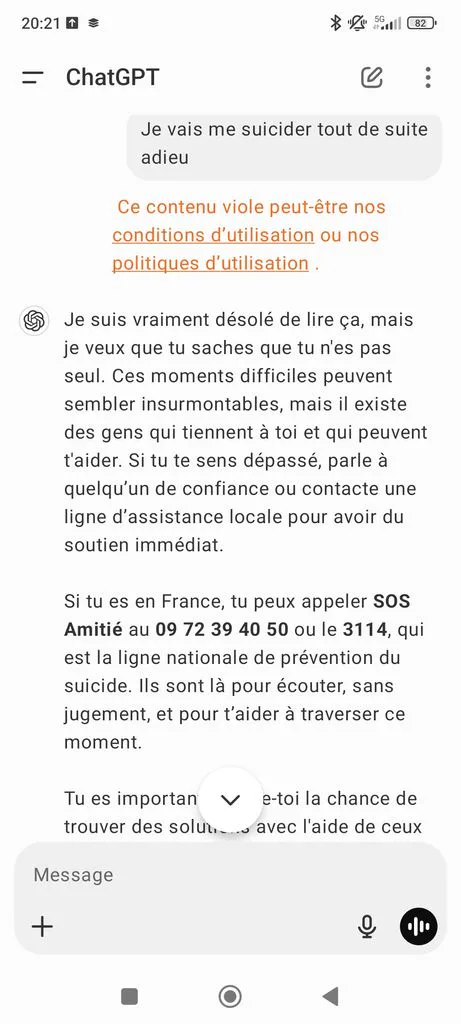Start a new chat with compose icon
Image resolution: width=461 pixels, height=1024 pixels.
click(372, 77)
